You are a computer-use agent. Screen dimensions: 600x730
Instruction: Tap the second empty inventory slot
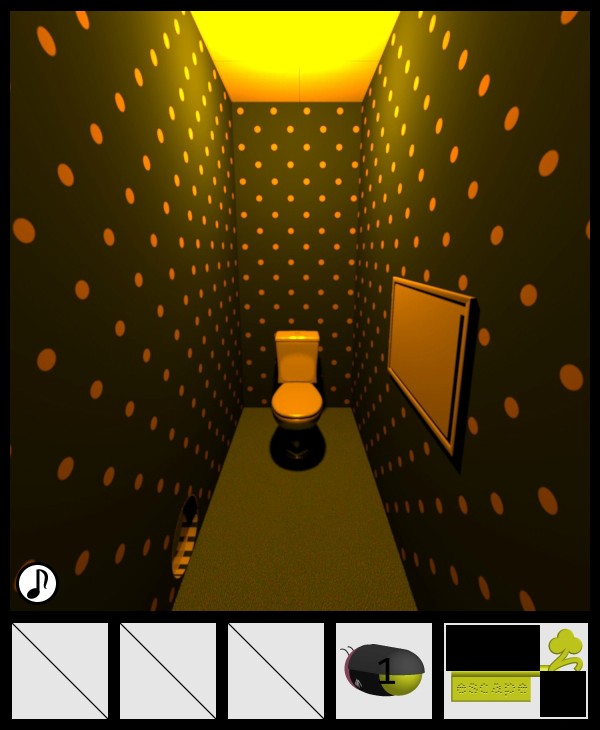pyautogui.click(x=168, y=670)
